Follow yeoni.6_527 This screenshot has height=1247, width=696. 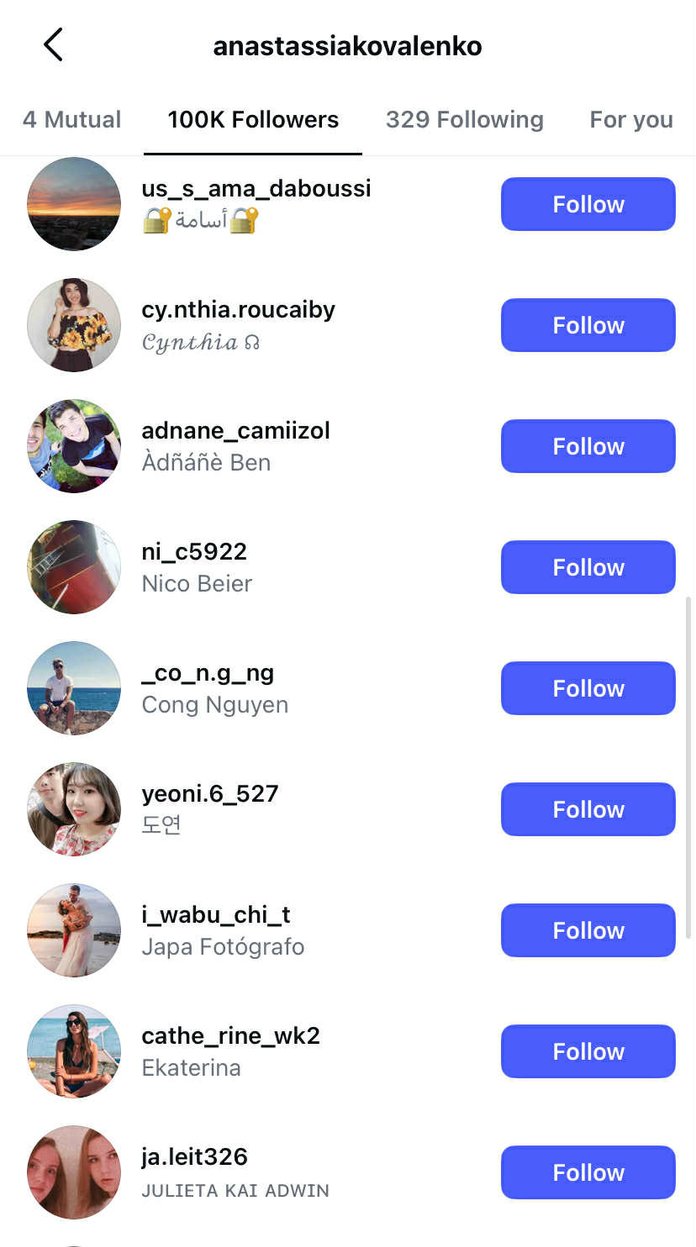tap(588, 809)
